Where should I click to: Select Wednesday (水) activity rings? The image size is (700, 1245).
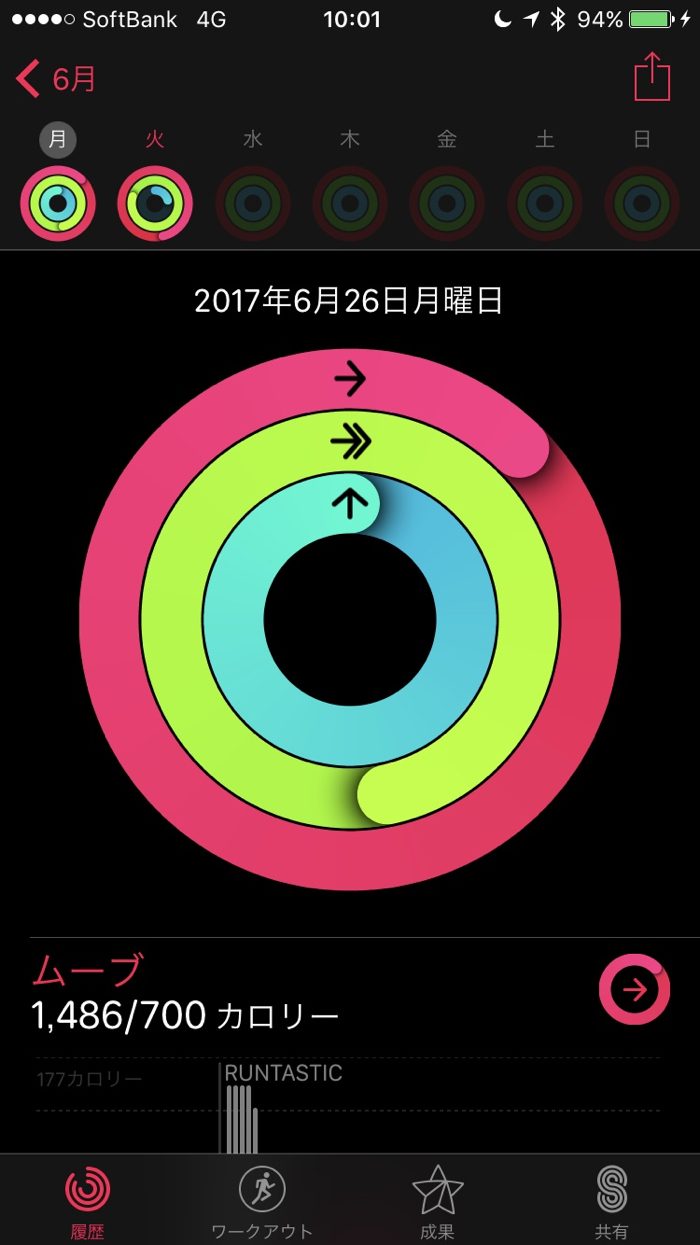tap(253, 204)
